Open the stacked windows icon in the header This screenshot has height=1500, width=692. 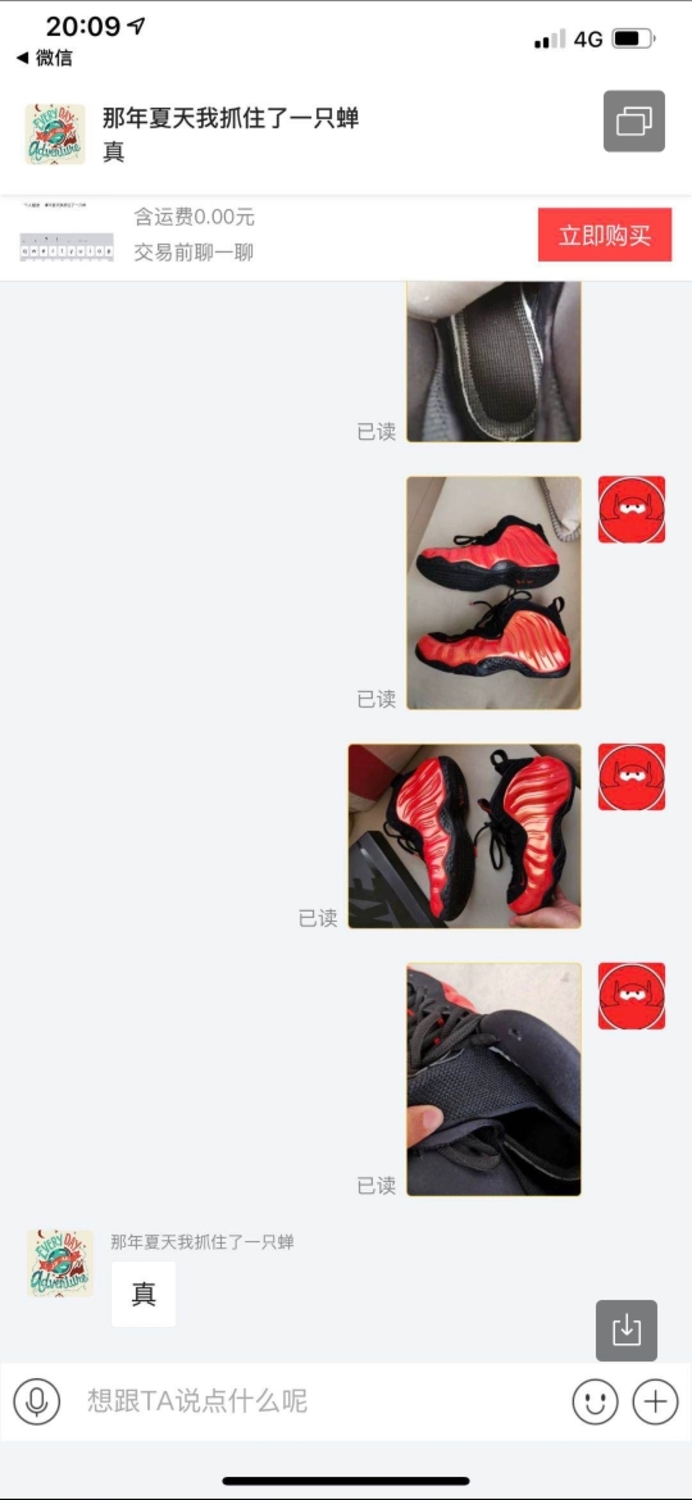(634, 122)
